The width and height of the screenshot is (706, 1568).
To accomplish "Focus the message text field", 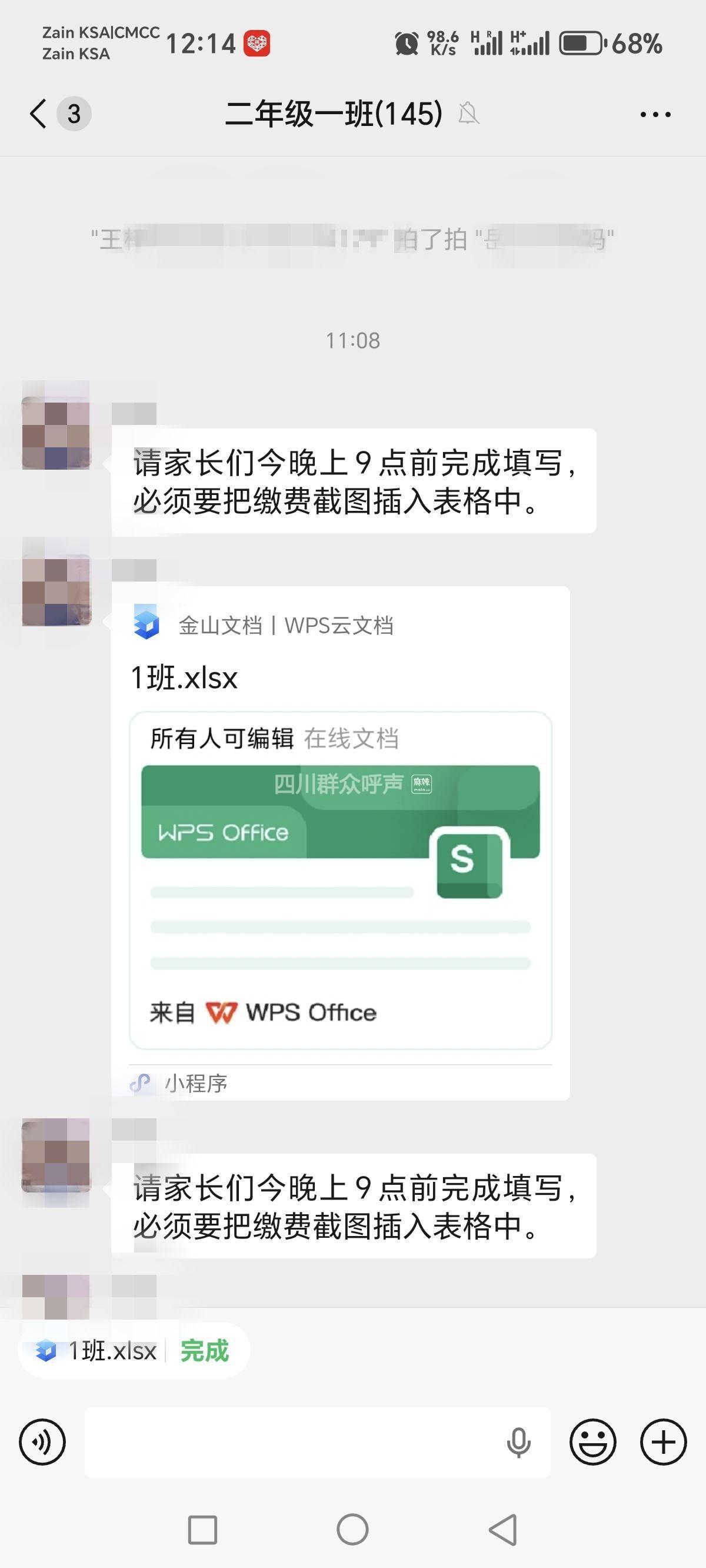I will 292,1442.
